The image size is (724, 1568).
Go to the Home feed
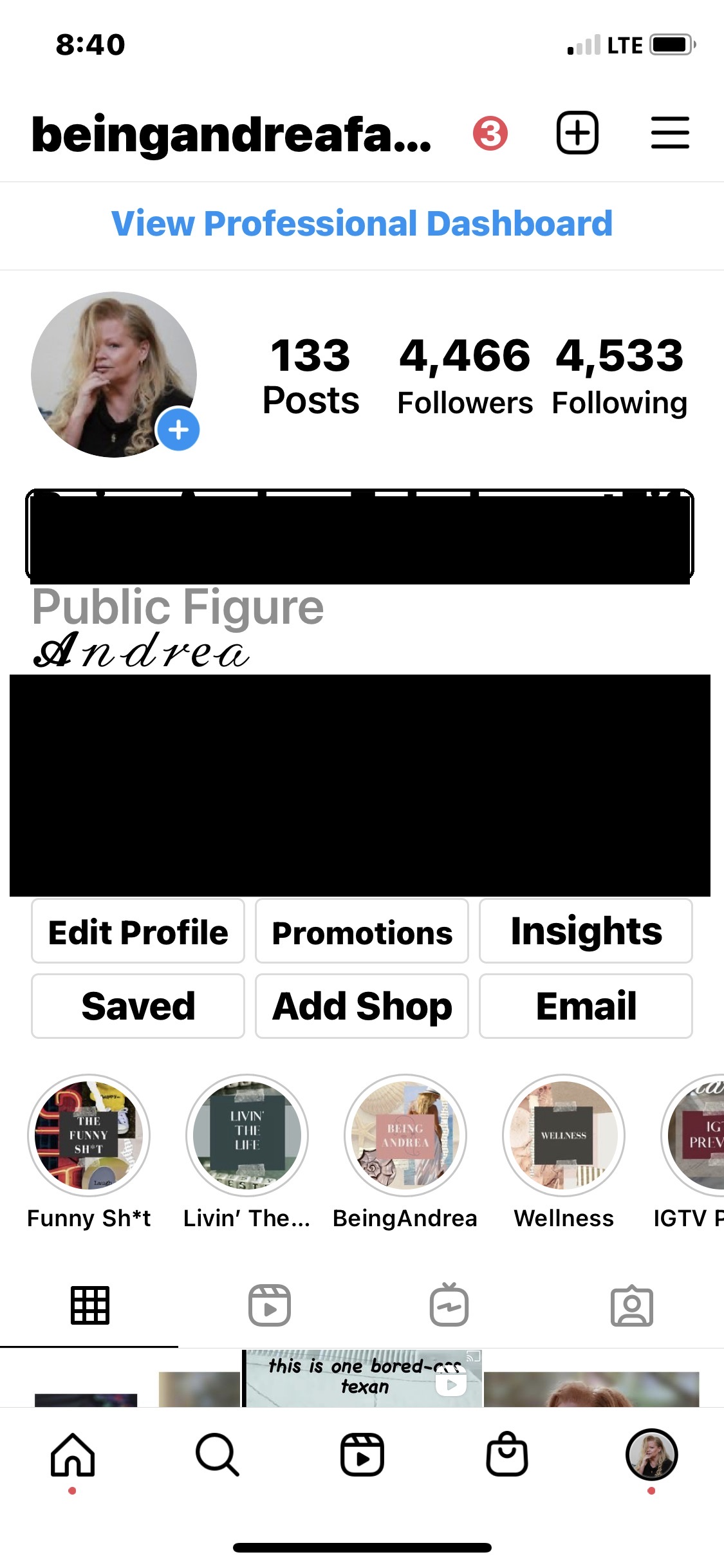coord(73,1455)
